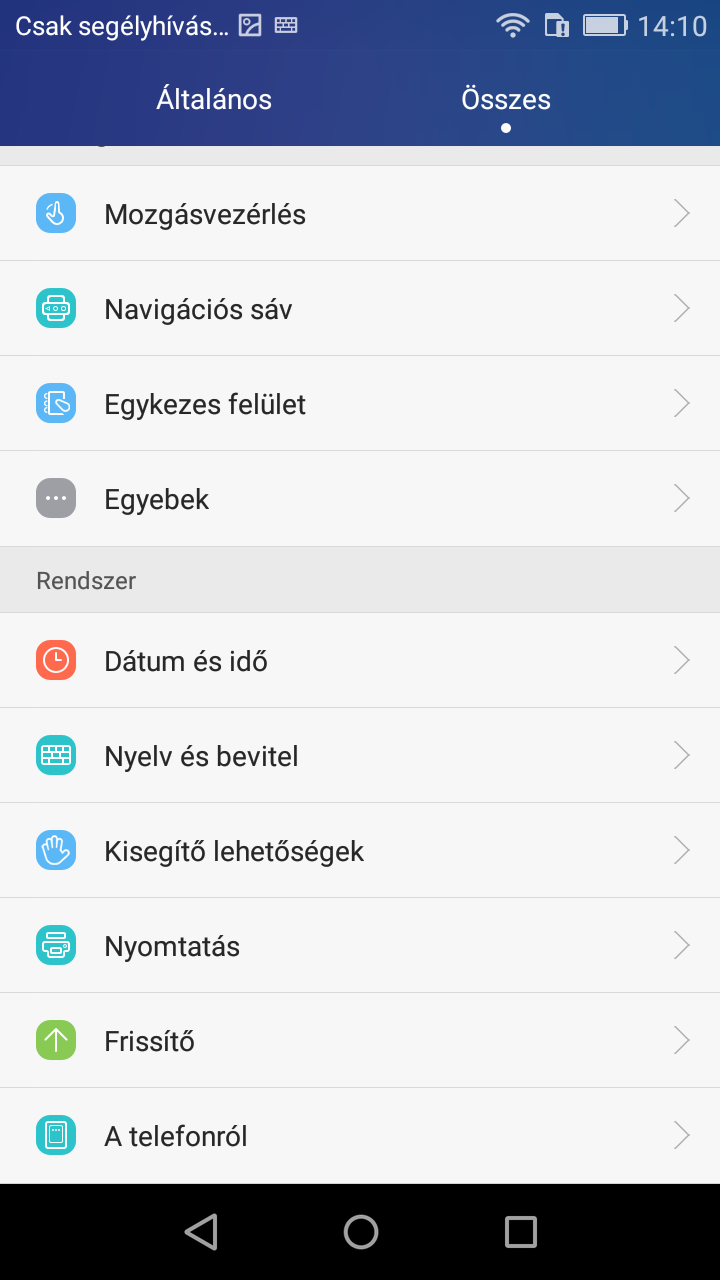Go to Egykezes felület
720x1280 pixels.
pyautogui.click(x=360, y=404)
